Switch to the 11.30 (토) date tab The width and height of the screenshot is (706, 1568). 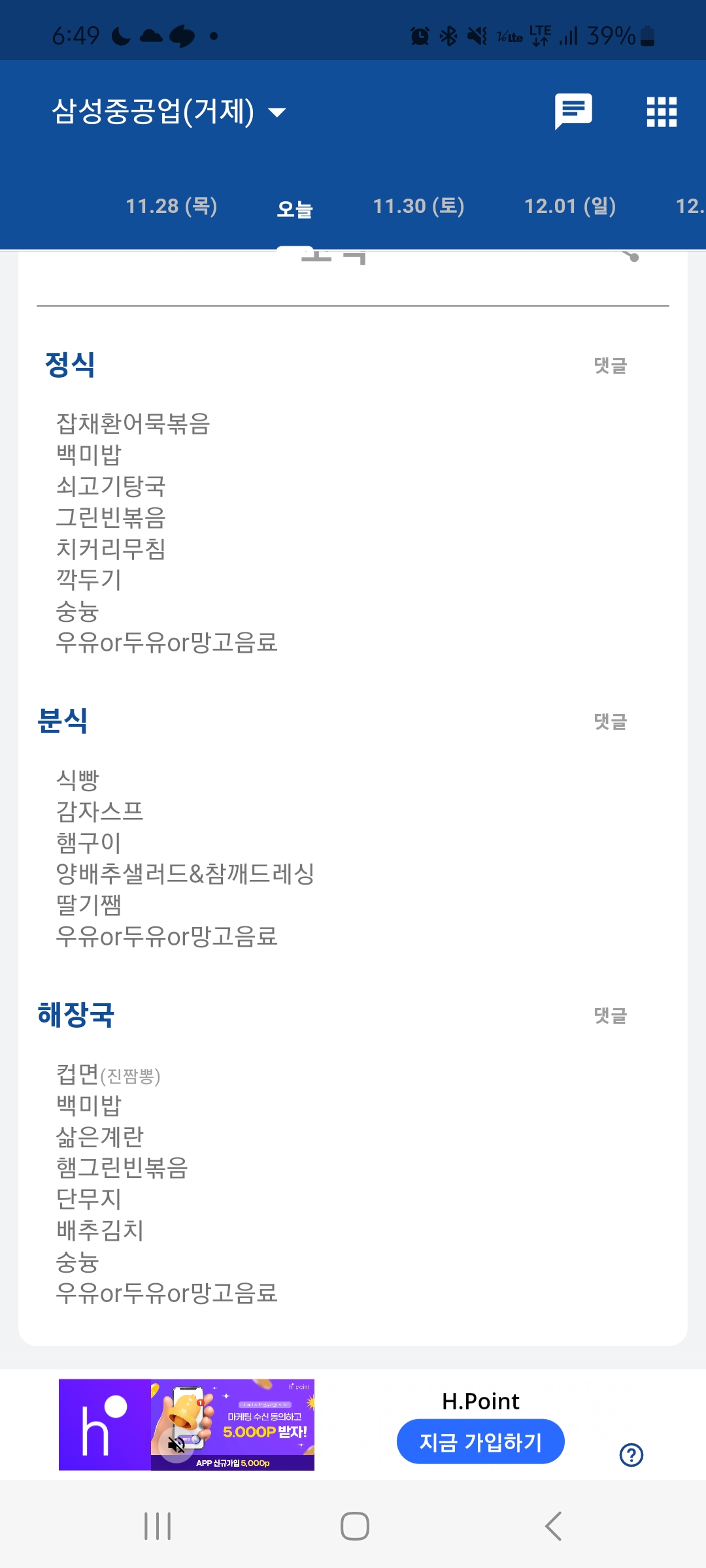coord(418,206)
